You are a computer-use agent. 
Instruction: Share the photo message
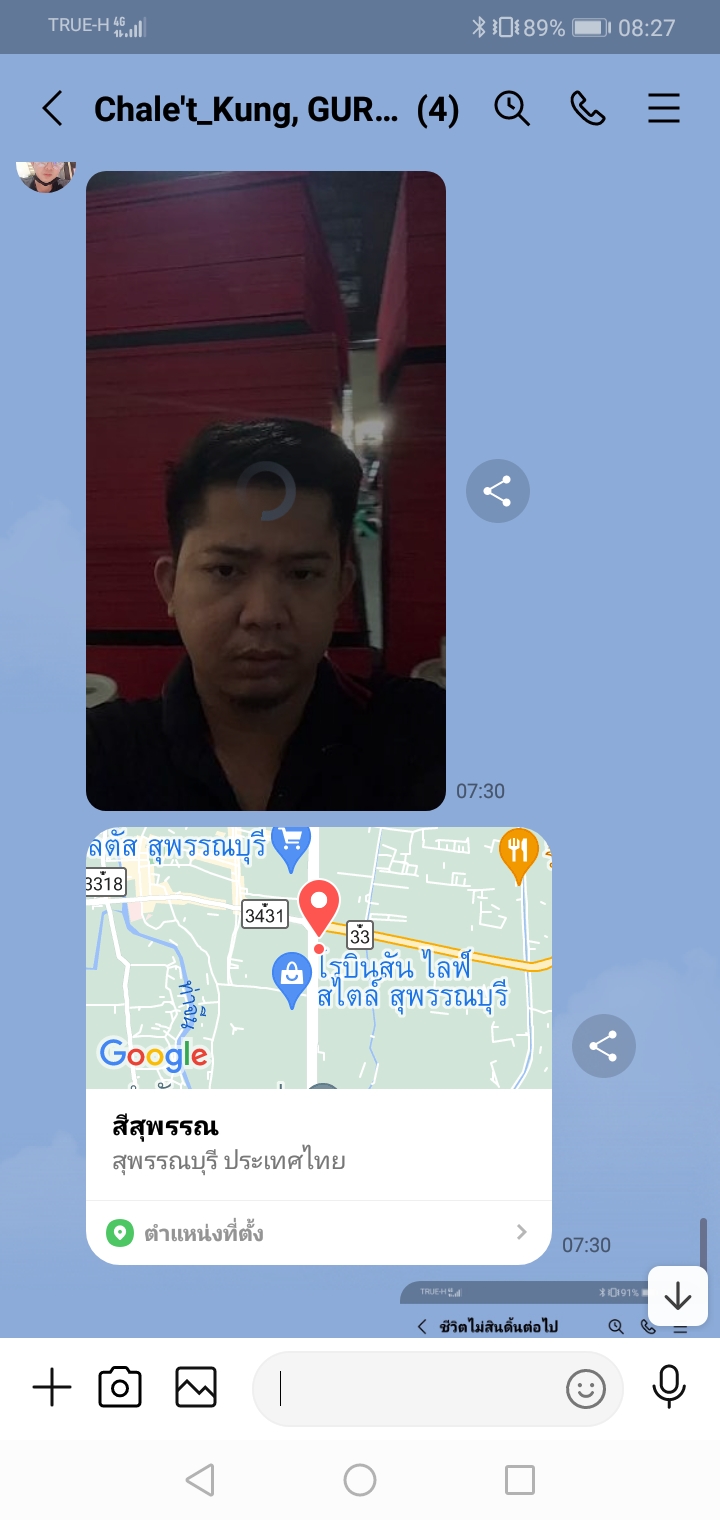(x=497, y=491)
